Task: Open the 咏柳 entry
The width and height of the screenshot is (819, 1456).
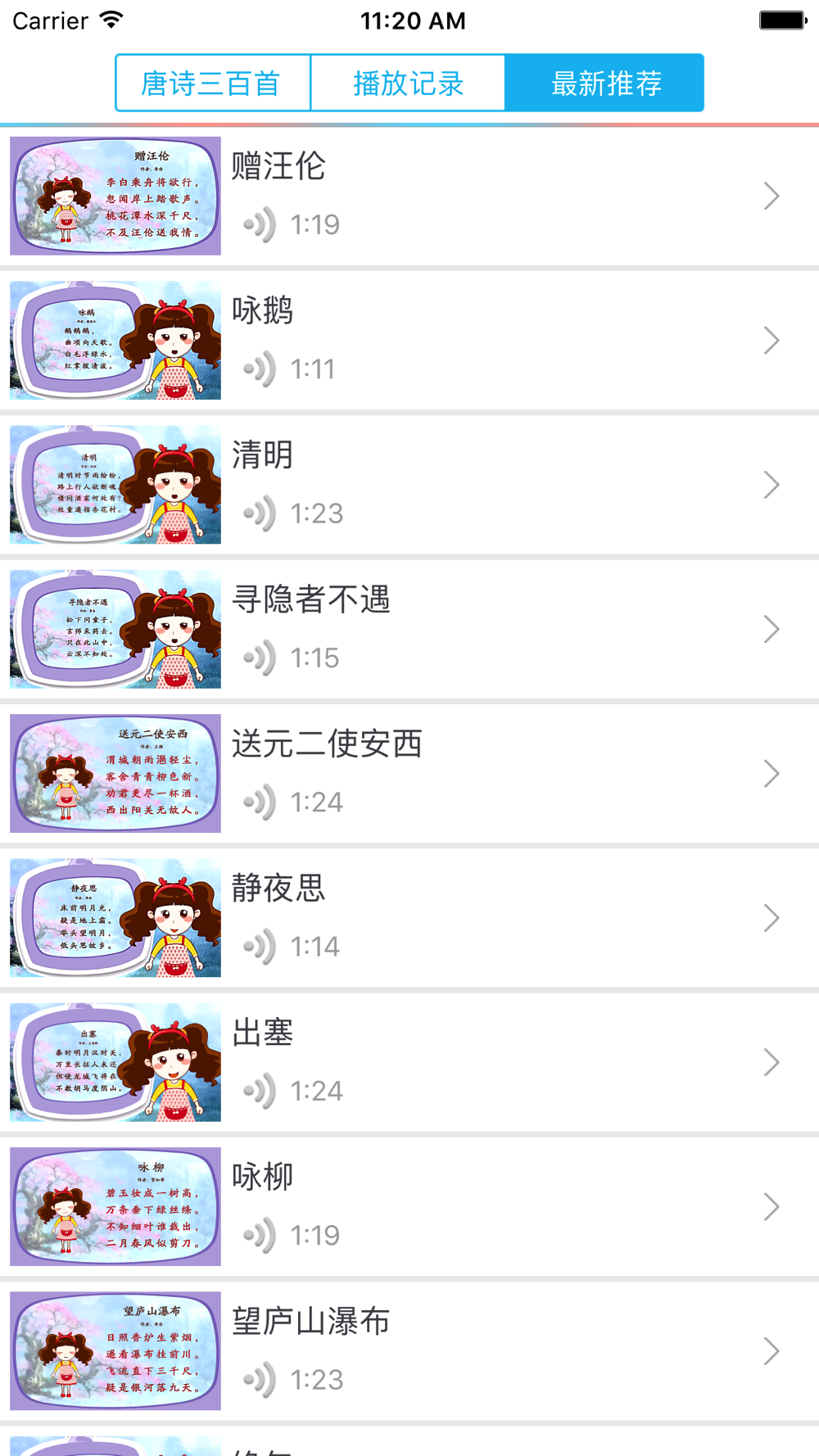Action: click(409, 1206)
